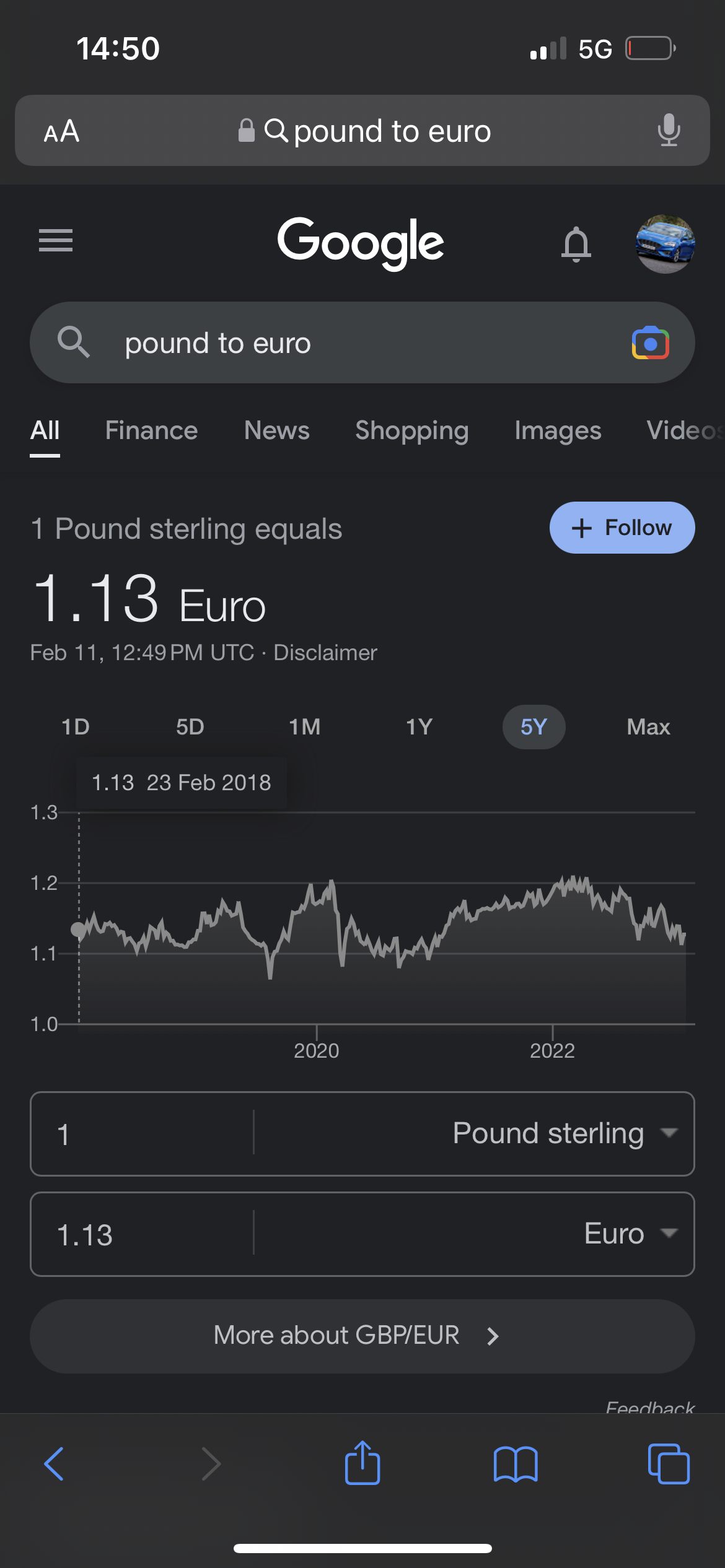Open the Safari share sheet
Screen dimensions: 725x1568
pos(362,1463)
